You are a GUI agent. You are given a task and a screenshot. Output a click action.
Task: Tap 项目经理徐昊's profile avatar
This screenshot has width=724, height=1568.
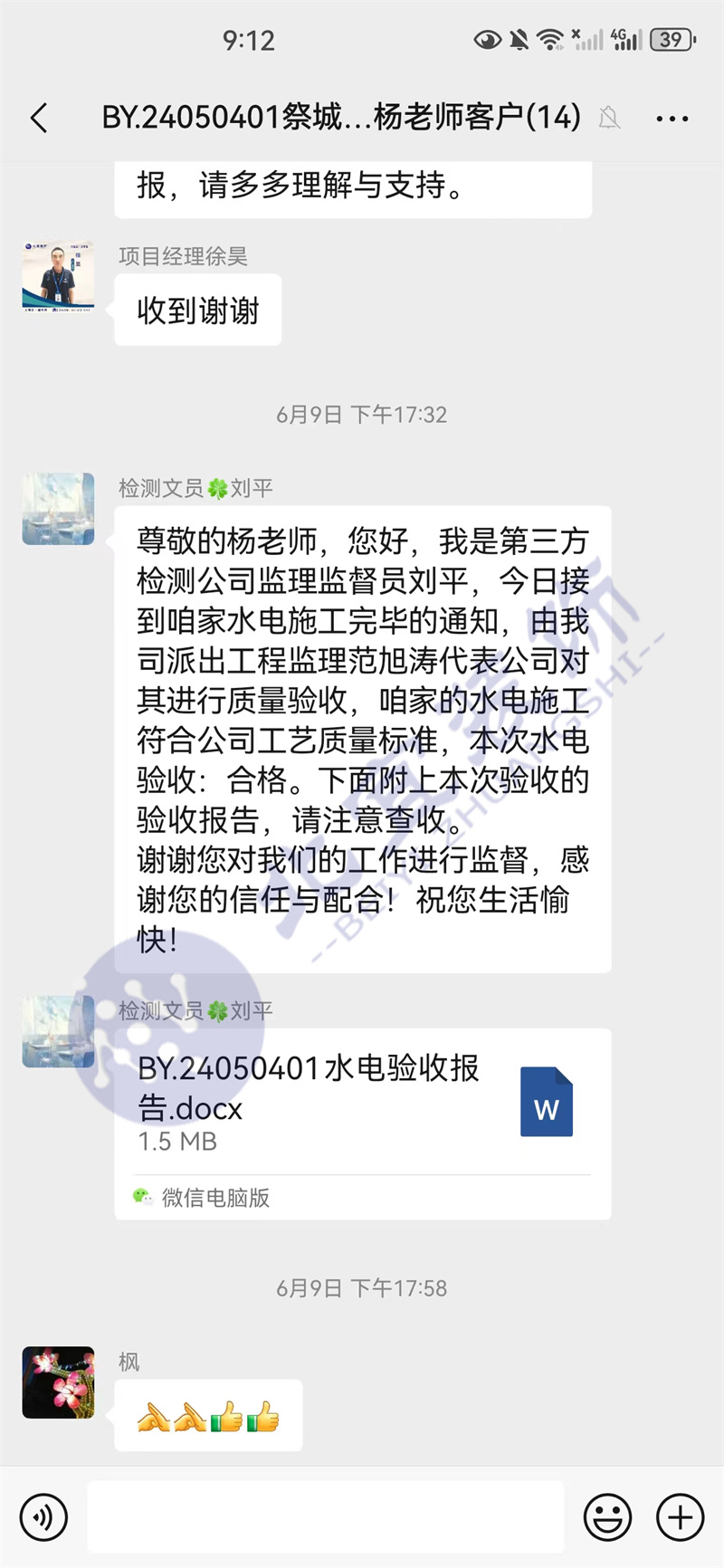point(58,276)
